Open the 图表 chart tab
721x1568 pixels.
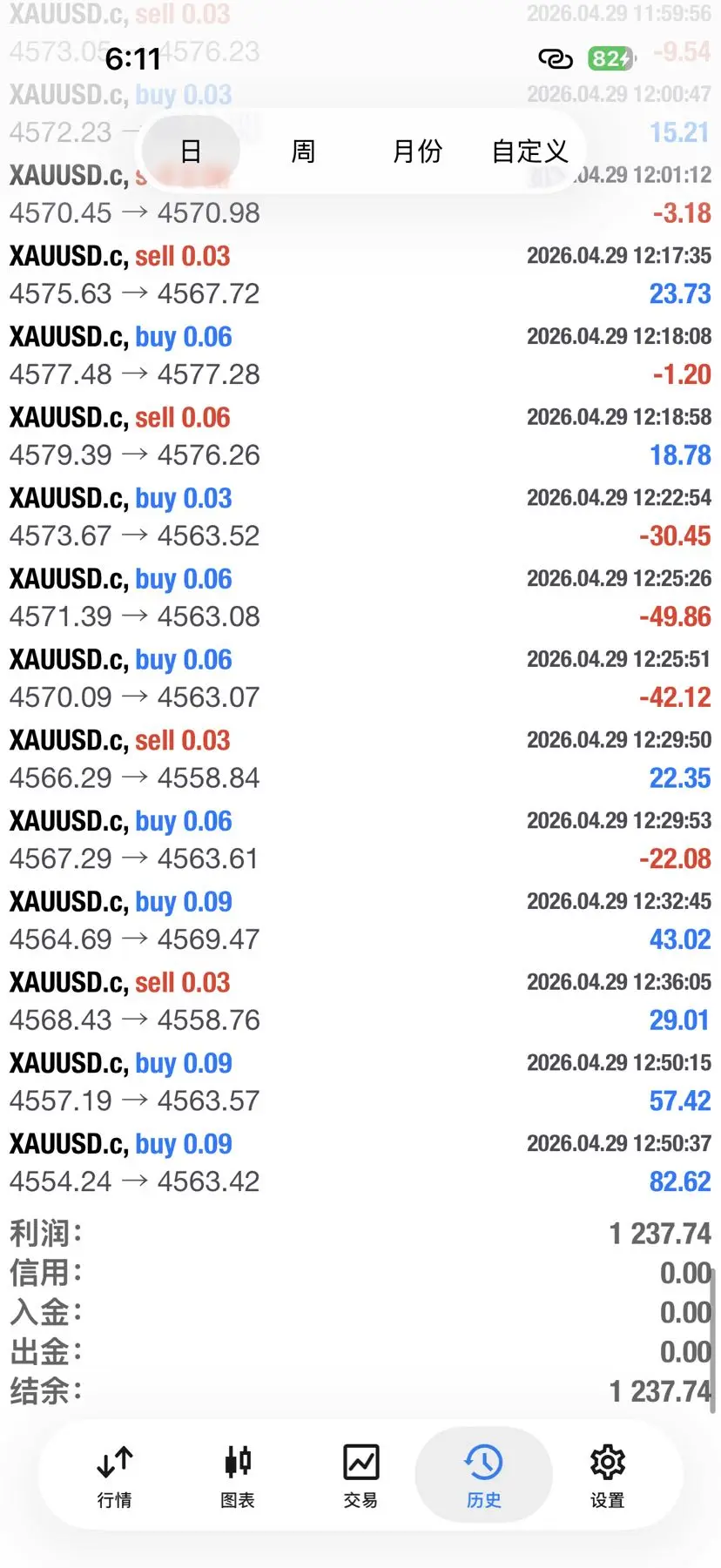pos(238,1475)
